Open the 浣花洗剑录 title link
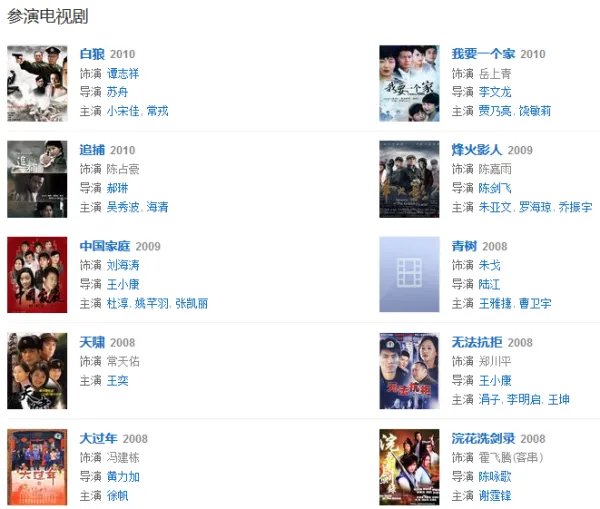The height and width of the screenshot is (509, 600). tap(482, 438)
